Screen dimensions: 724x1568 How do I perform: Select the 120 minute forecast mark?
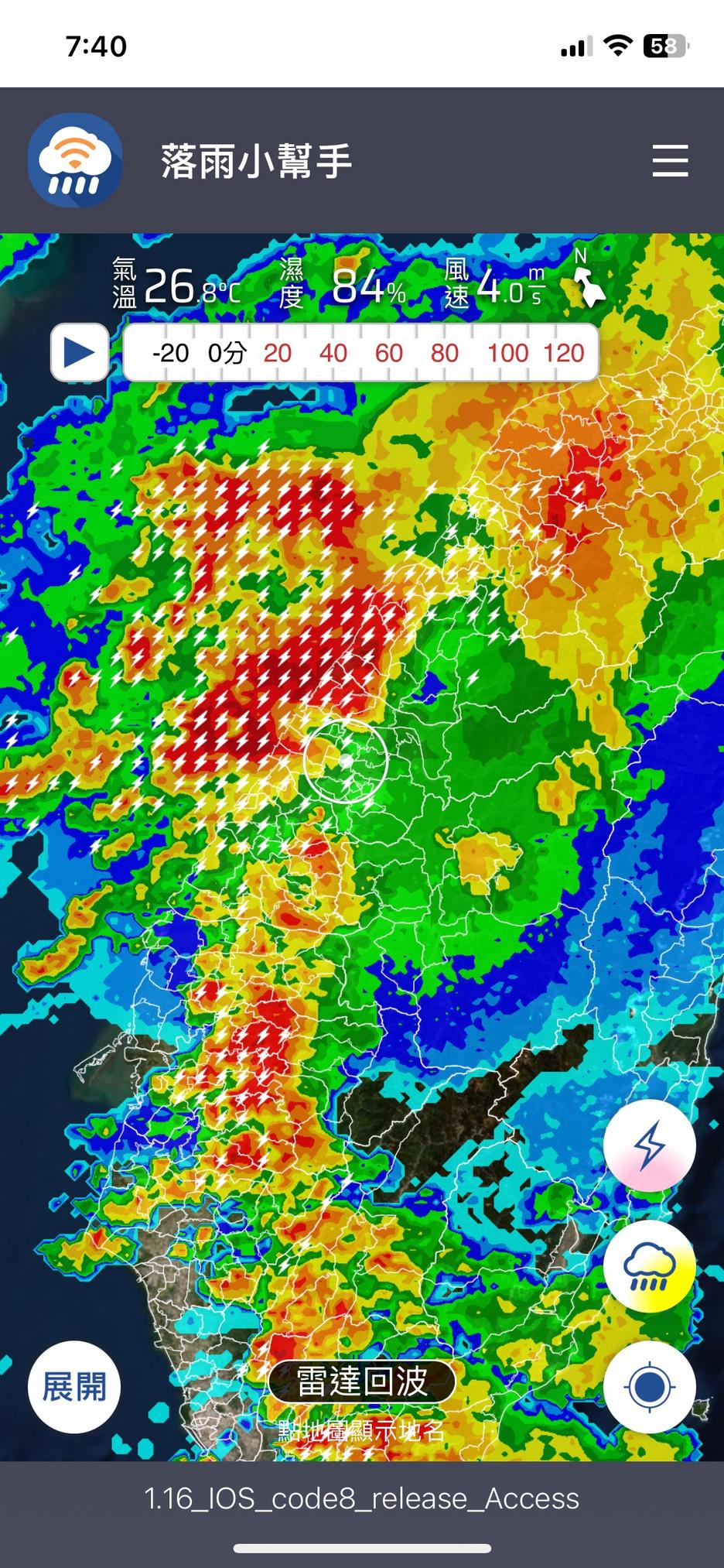pos(563,354)
